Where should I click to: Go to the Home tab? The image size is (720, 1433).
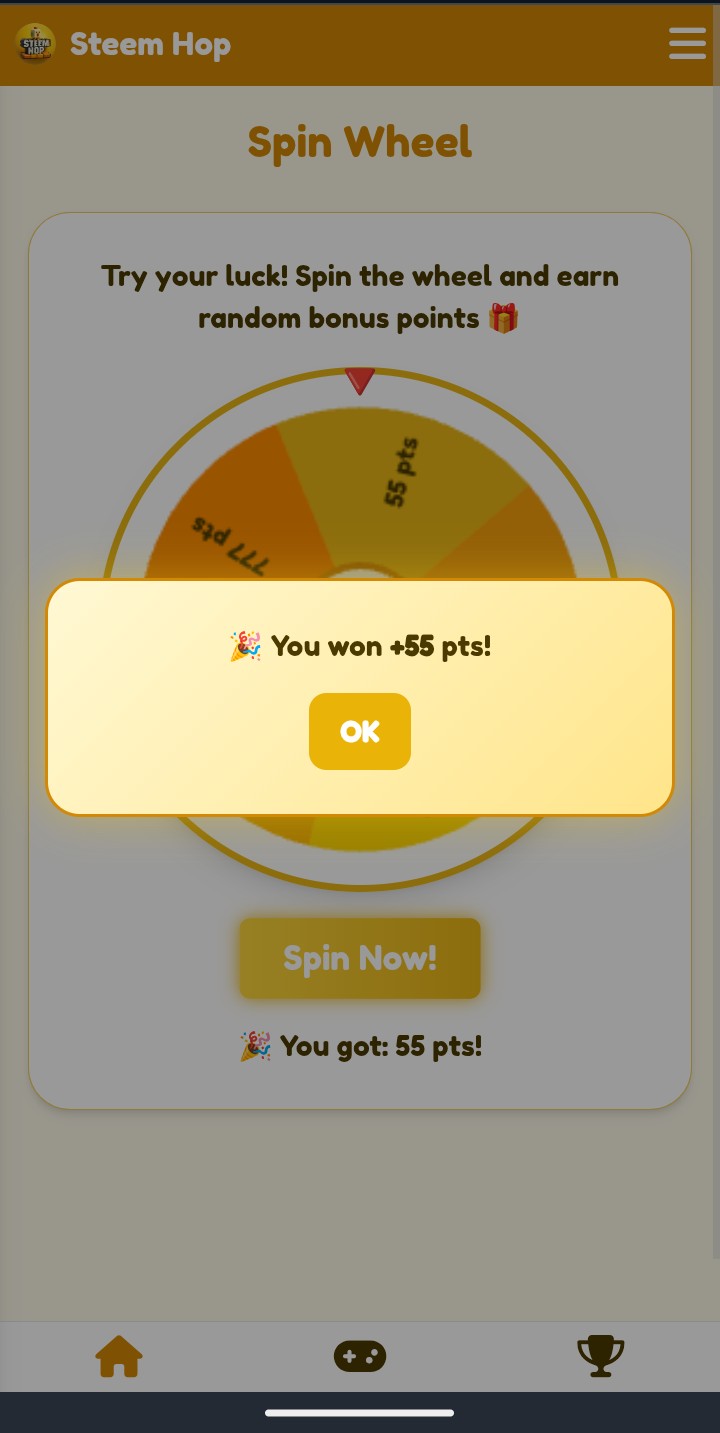(119, 1357)
